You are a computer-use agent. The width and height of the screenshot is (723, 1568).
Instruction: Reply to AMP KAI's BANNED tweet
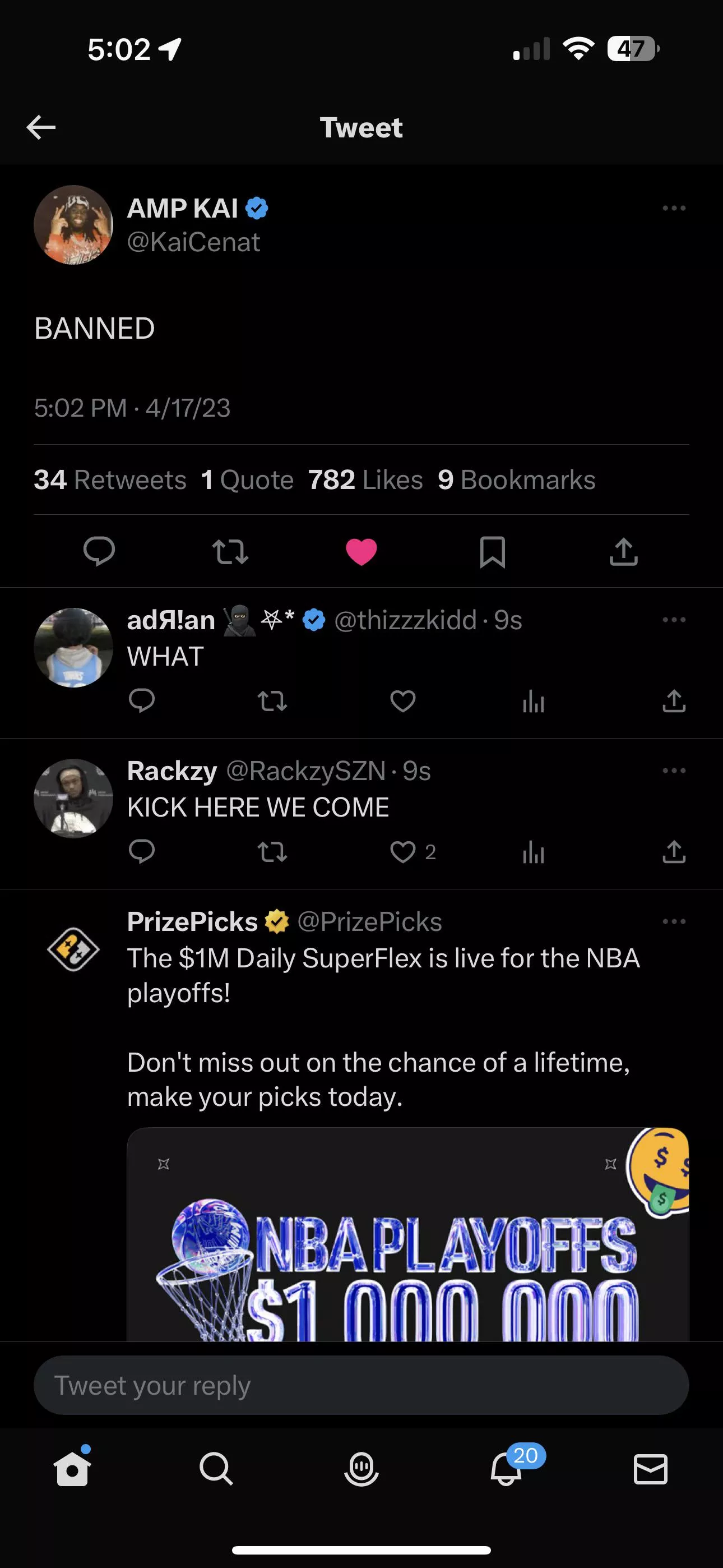click(99, 551)
